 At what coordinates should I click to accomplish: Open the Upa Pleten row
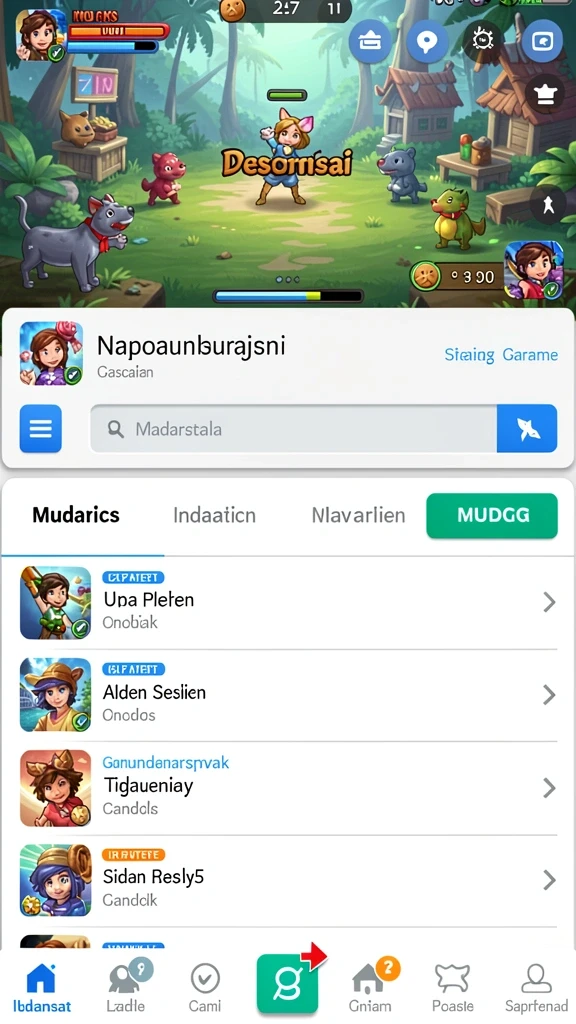288,602
